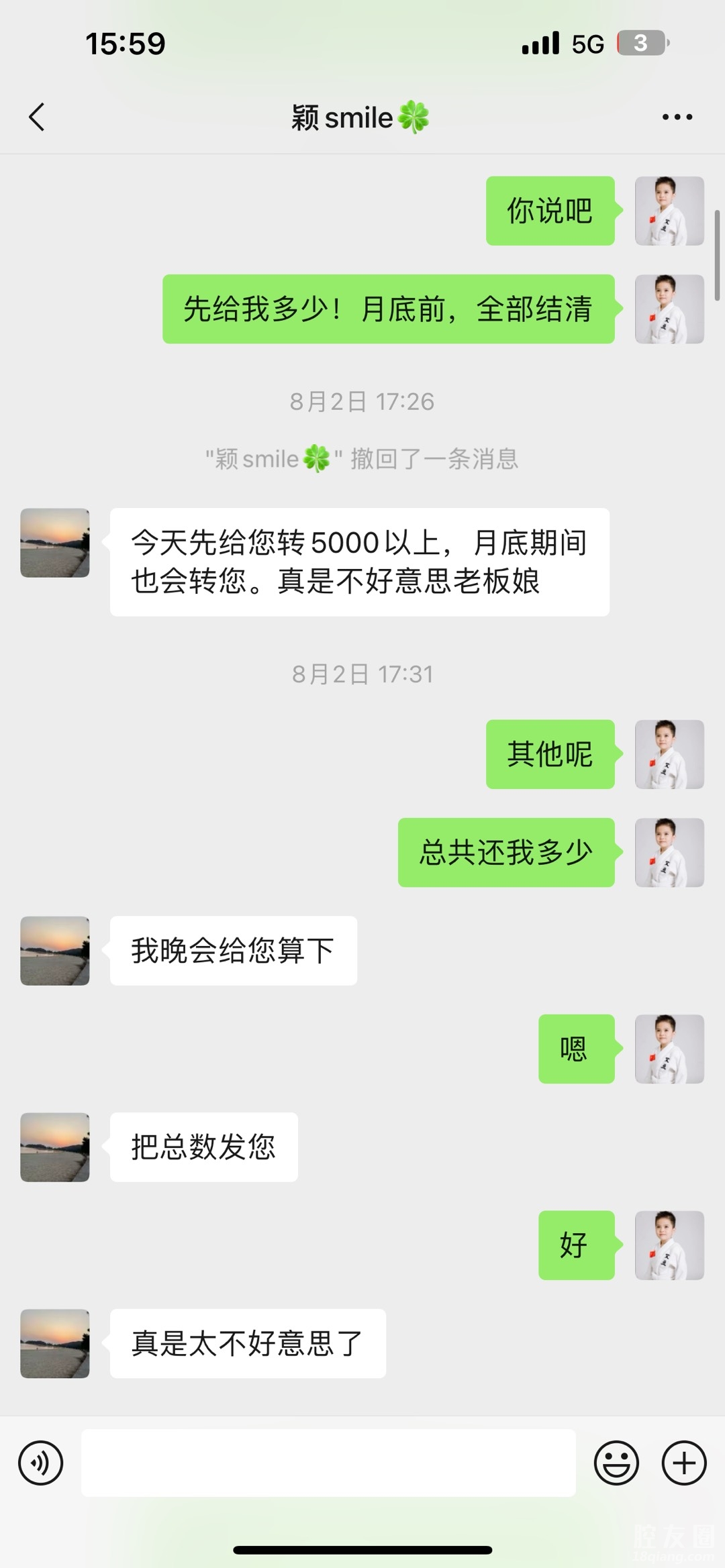Switch to voice message input
This screenshot has height=1568, width=725.
[x=41, y=1463]
